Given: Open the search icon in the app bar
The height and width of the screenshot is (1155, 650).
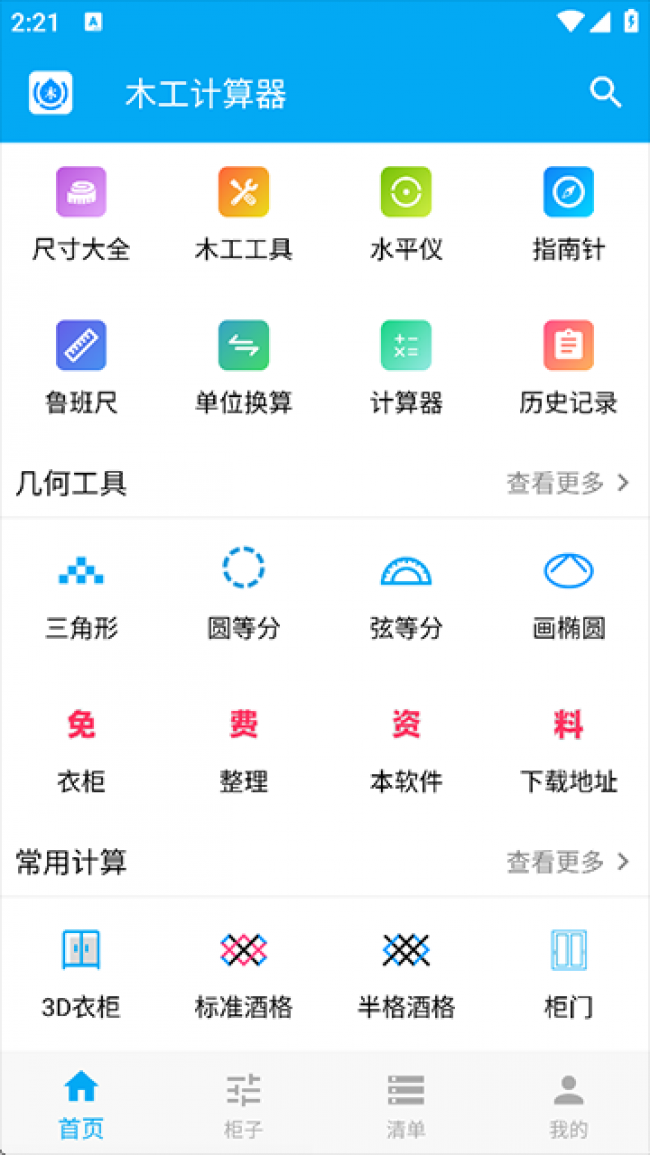Looking at the screenshot, I should pos(605,93).
